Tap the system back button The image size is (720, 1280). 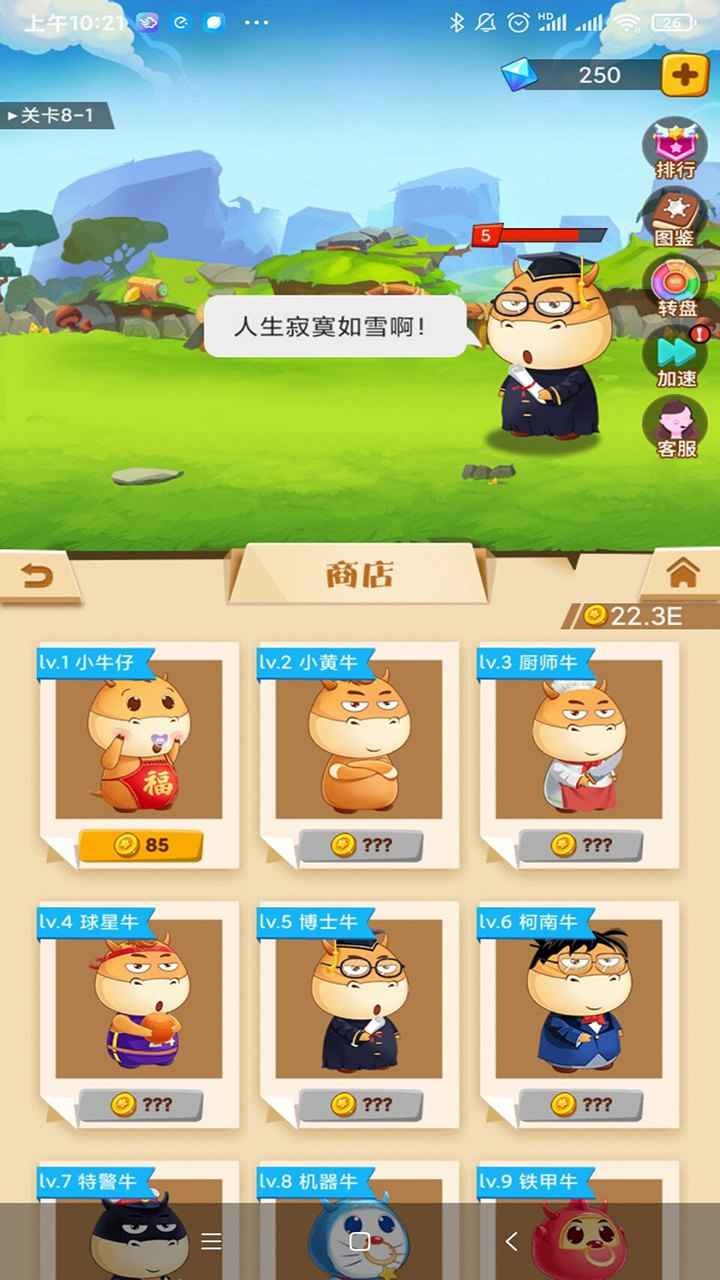pos(511,1241)
